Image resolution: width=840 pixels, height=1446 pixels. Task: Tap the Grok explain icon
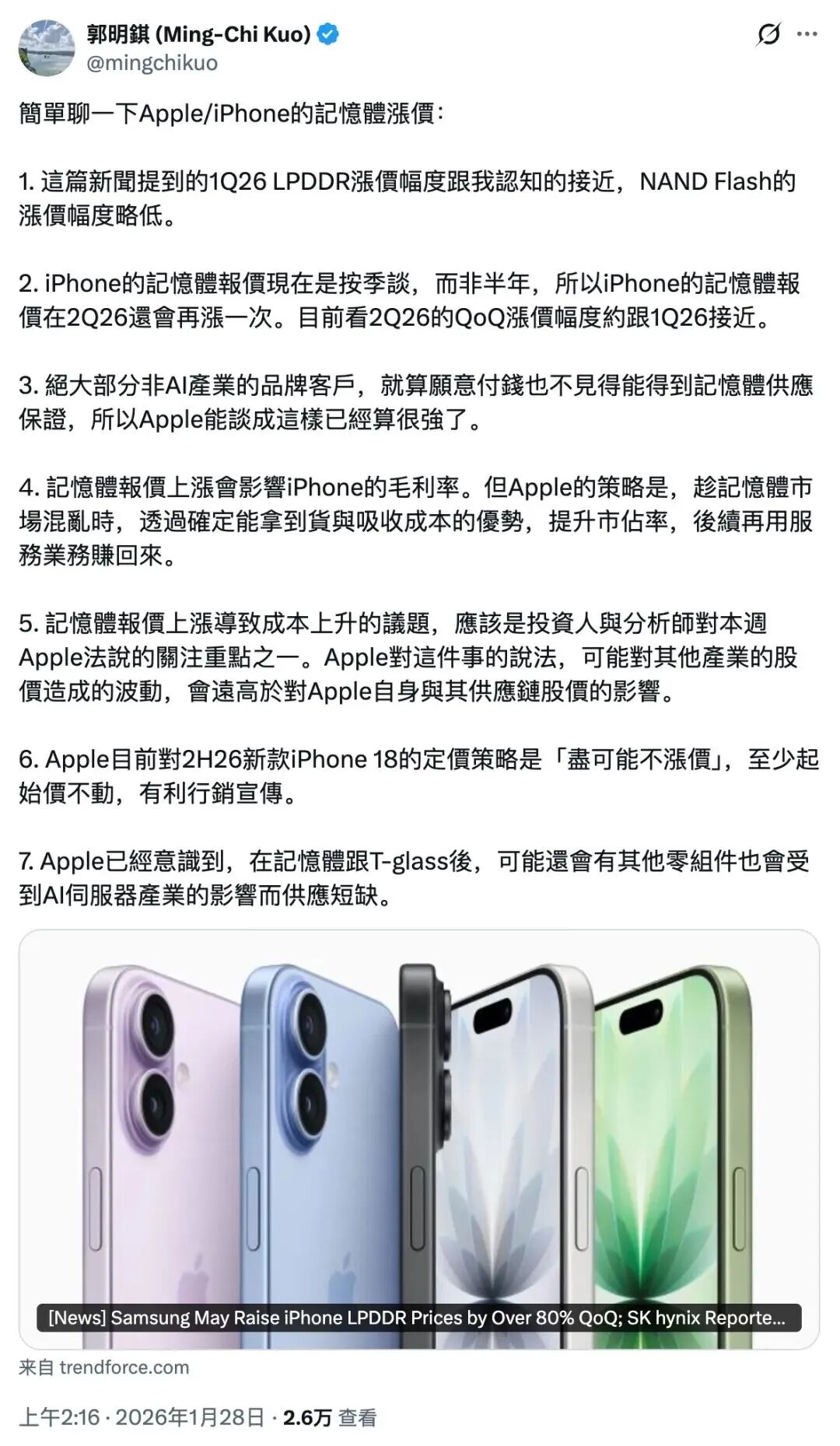768,34
